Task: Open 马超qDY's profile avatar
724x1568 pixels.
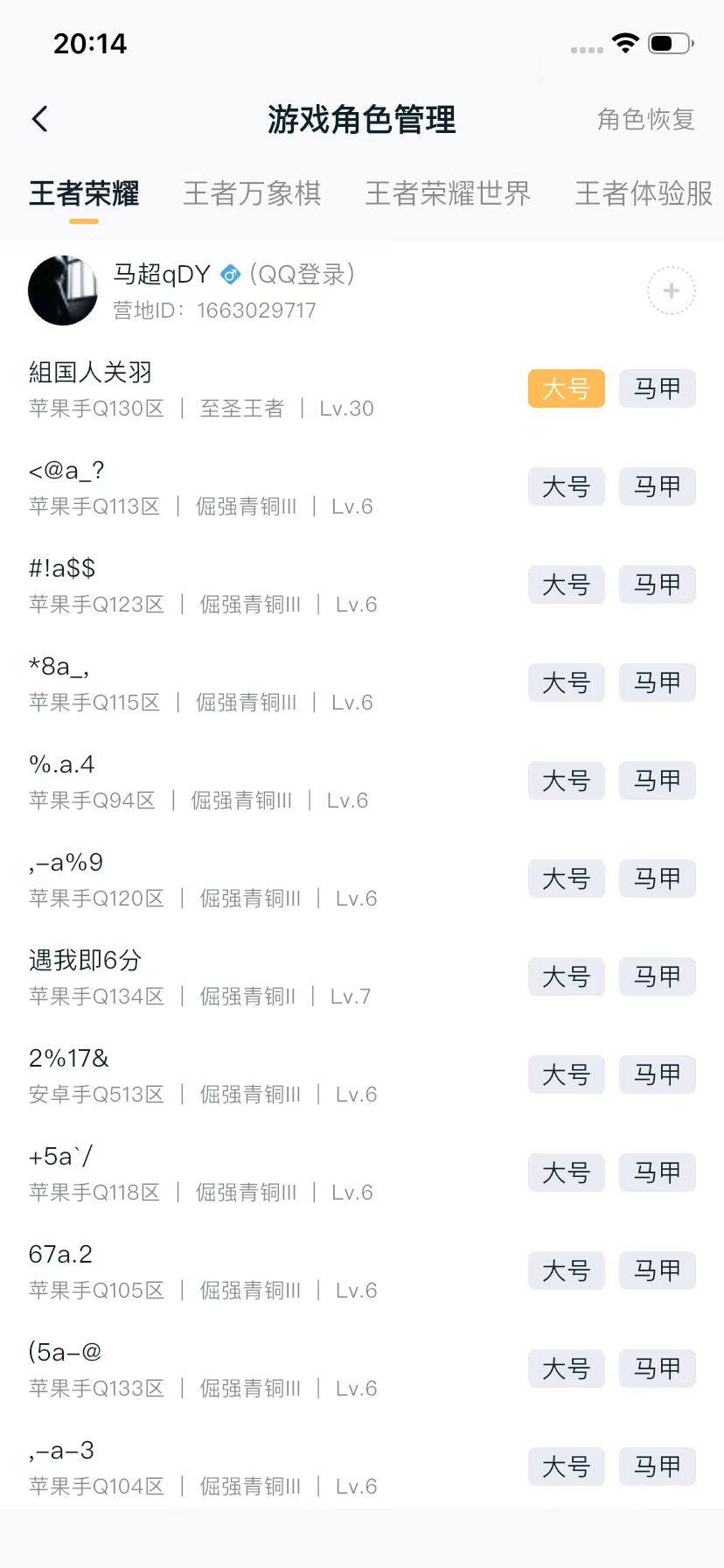Action: (x=62, y=290)
